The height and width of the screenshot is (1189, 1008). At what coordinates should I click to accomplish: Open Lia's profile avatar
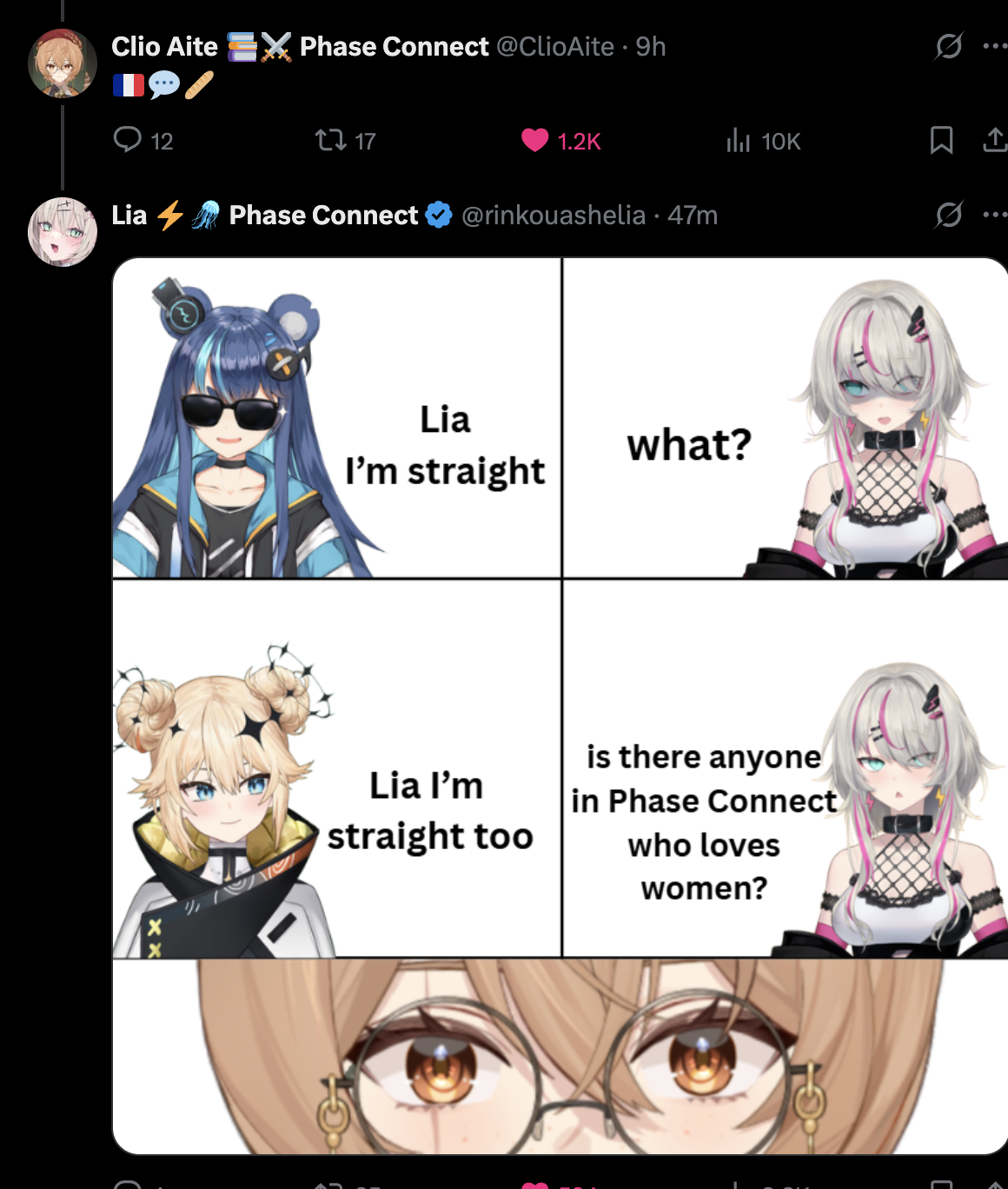click(62, 231)
